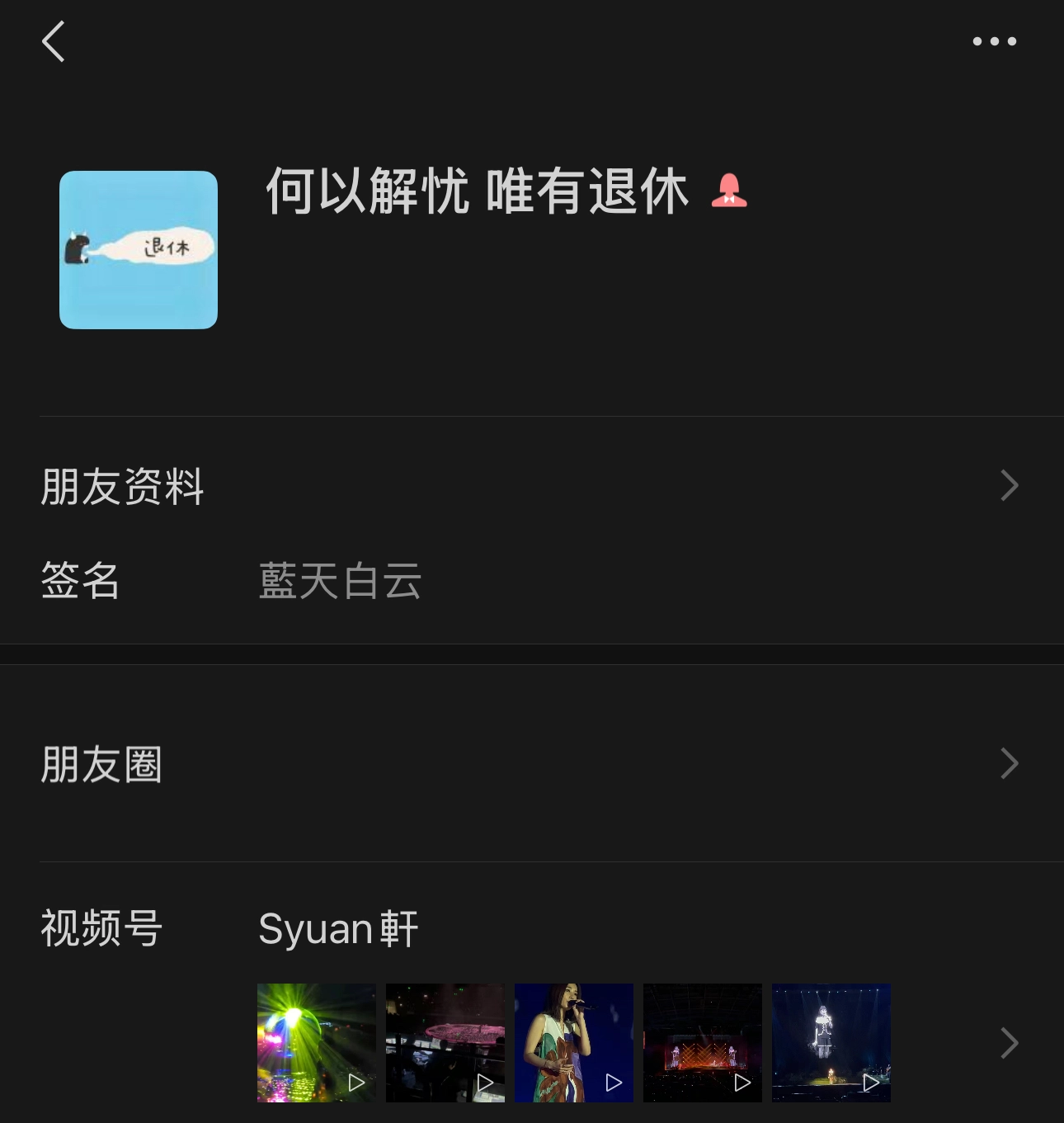This screenshot has height=1123, width=1064.
Task: Select the singer in dress video thumbnail
Action: [x=573, y=1042]
